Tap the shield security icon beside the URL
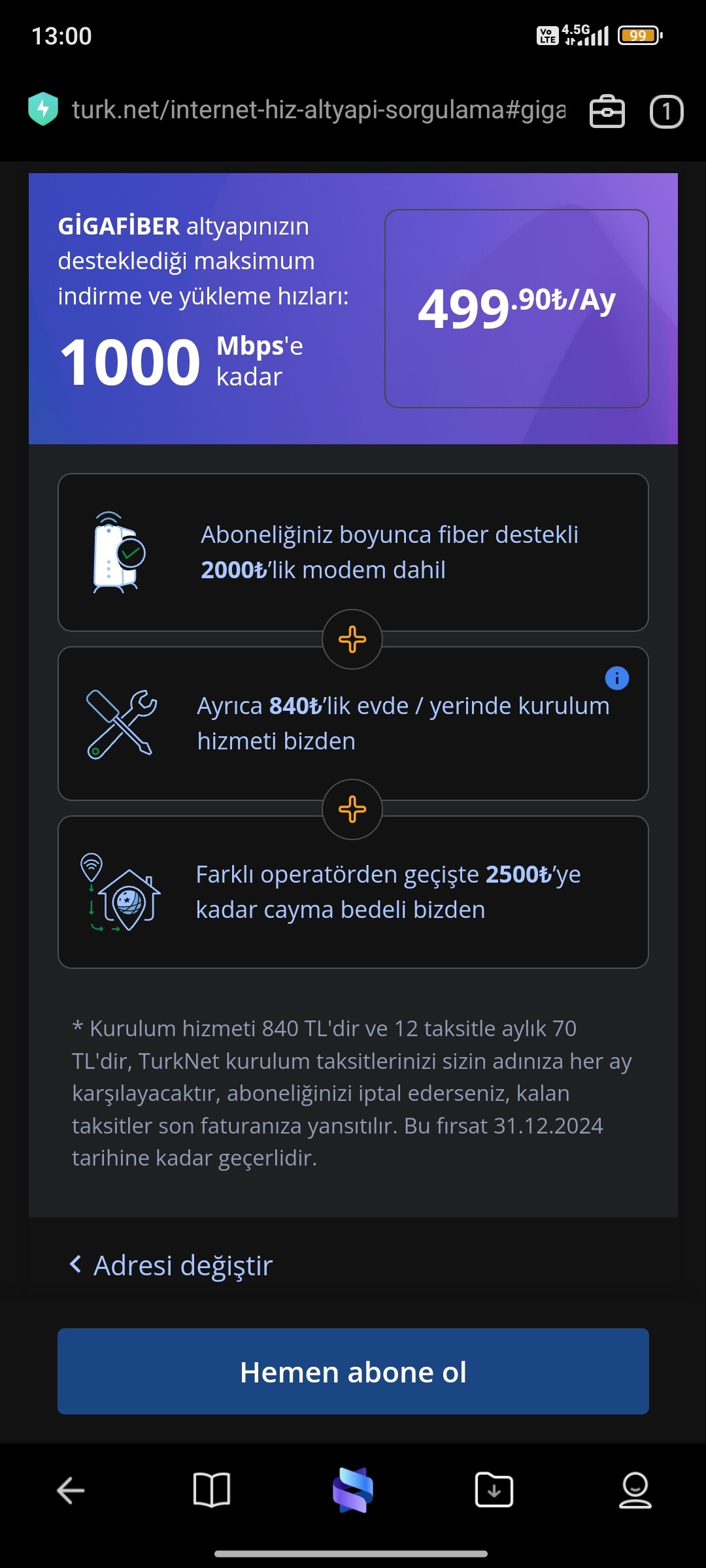The image size is (706, 1568). tap(43, 109)
